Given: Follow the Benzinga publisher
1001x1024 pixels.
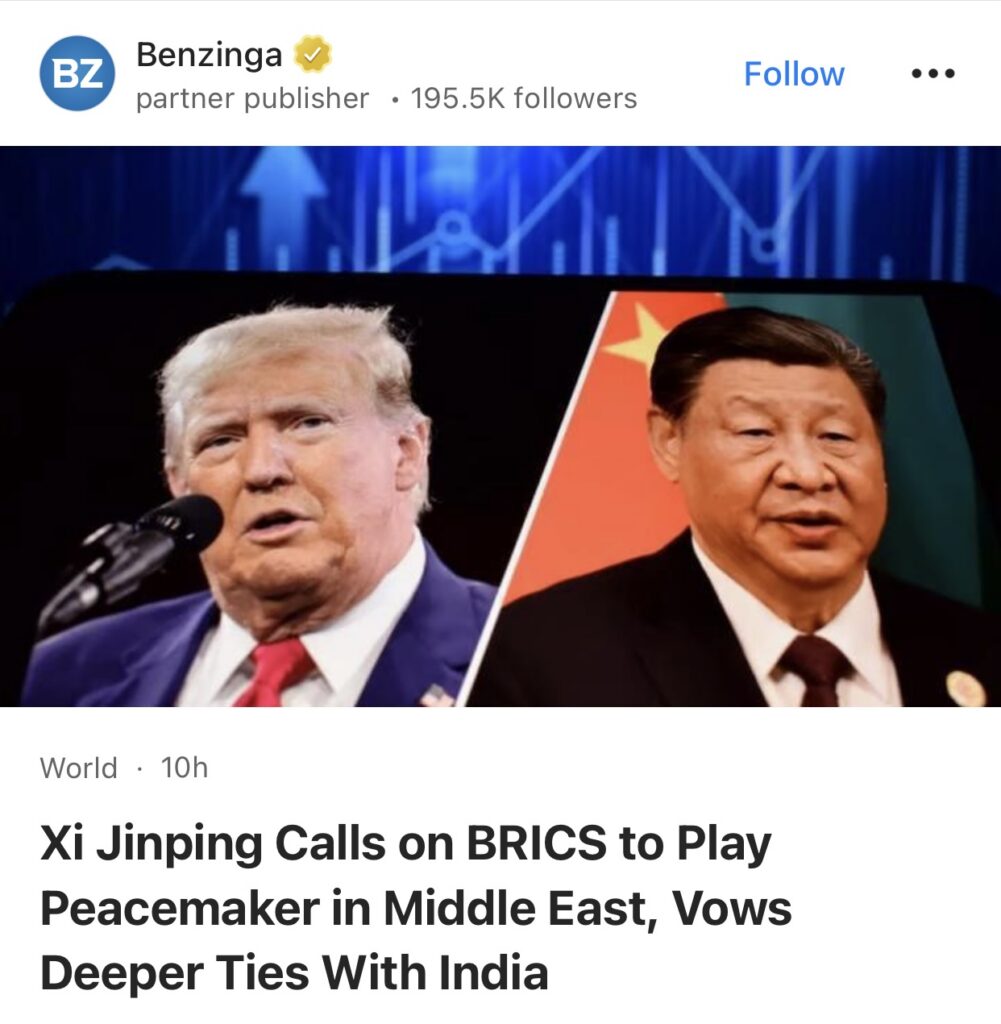Looking at the screenshot, I should 794,74.
